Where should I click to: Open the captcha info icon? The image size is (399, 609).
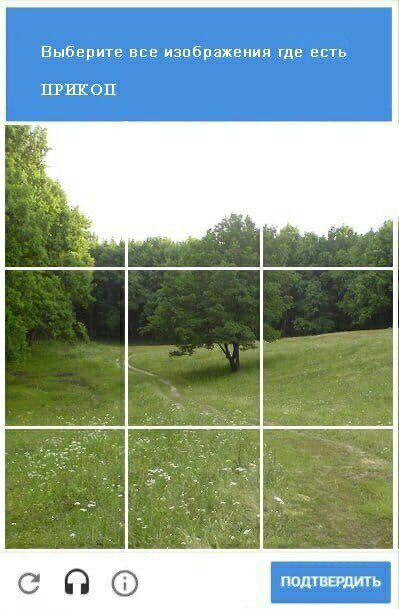coord(125,583)
